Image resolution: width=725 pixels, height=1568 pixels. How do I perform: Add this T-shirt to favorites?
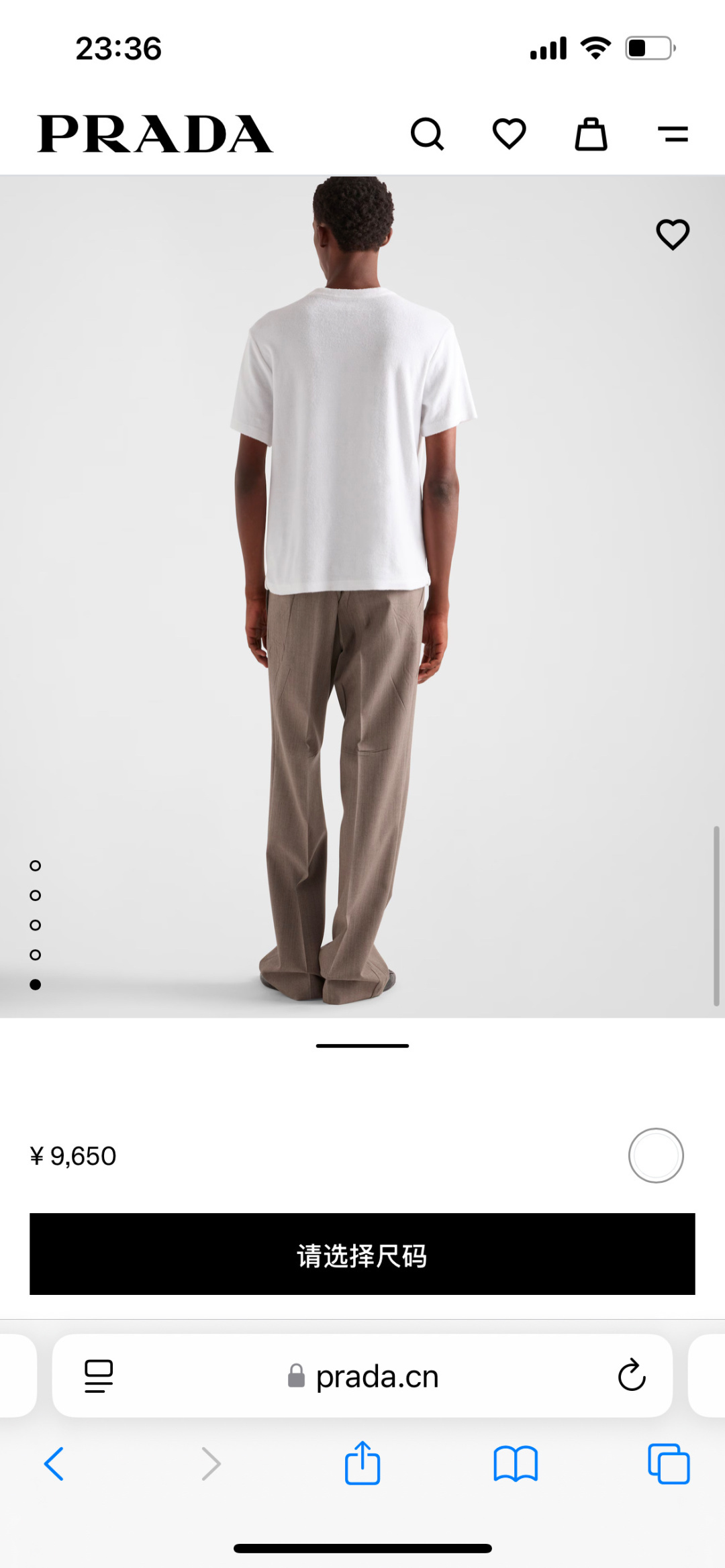[673, 234]
